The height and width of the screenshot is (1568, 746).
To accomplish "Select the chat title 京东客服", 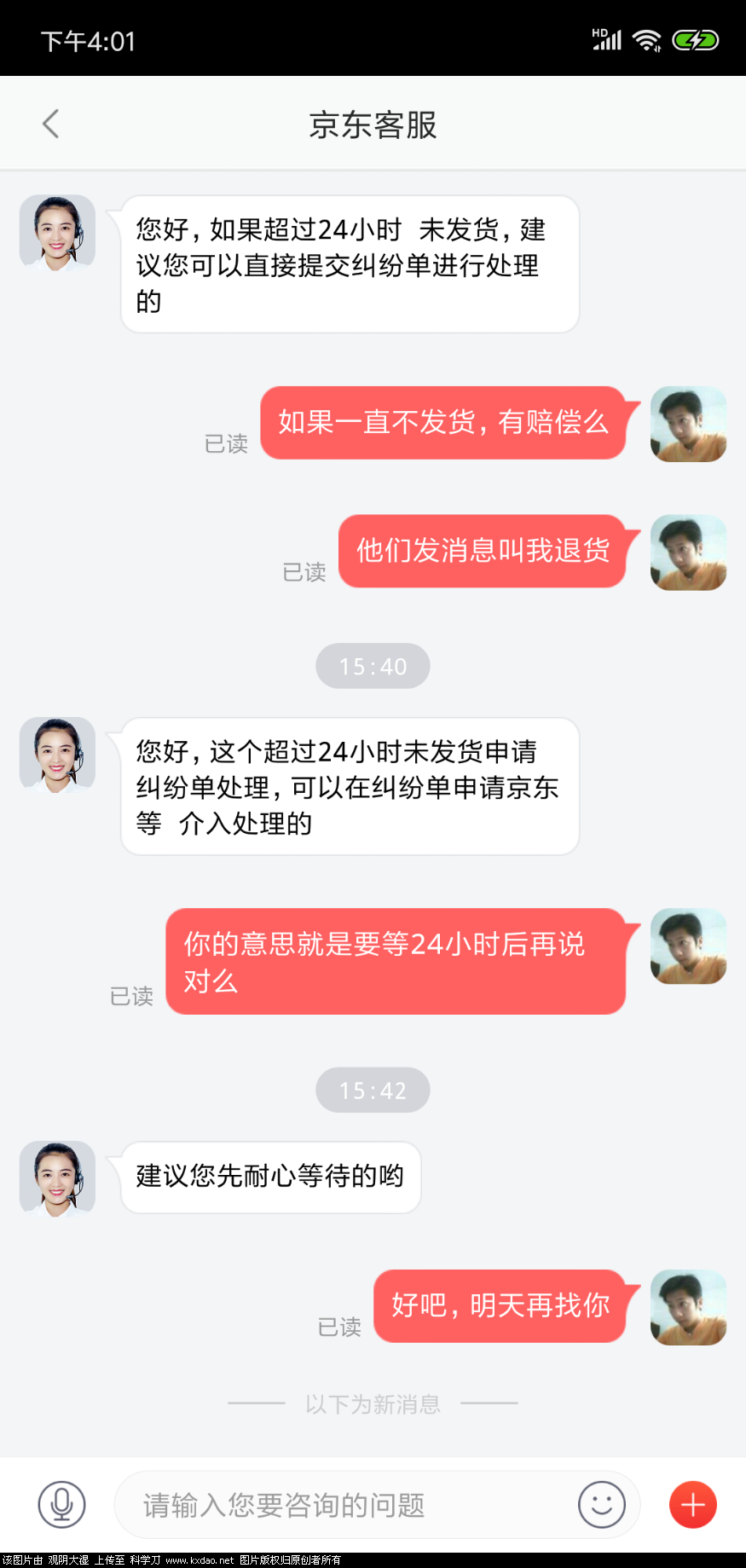I will pyautogui.click(x=373, y=124).
